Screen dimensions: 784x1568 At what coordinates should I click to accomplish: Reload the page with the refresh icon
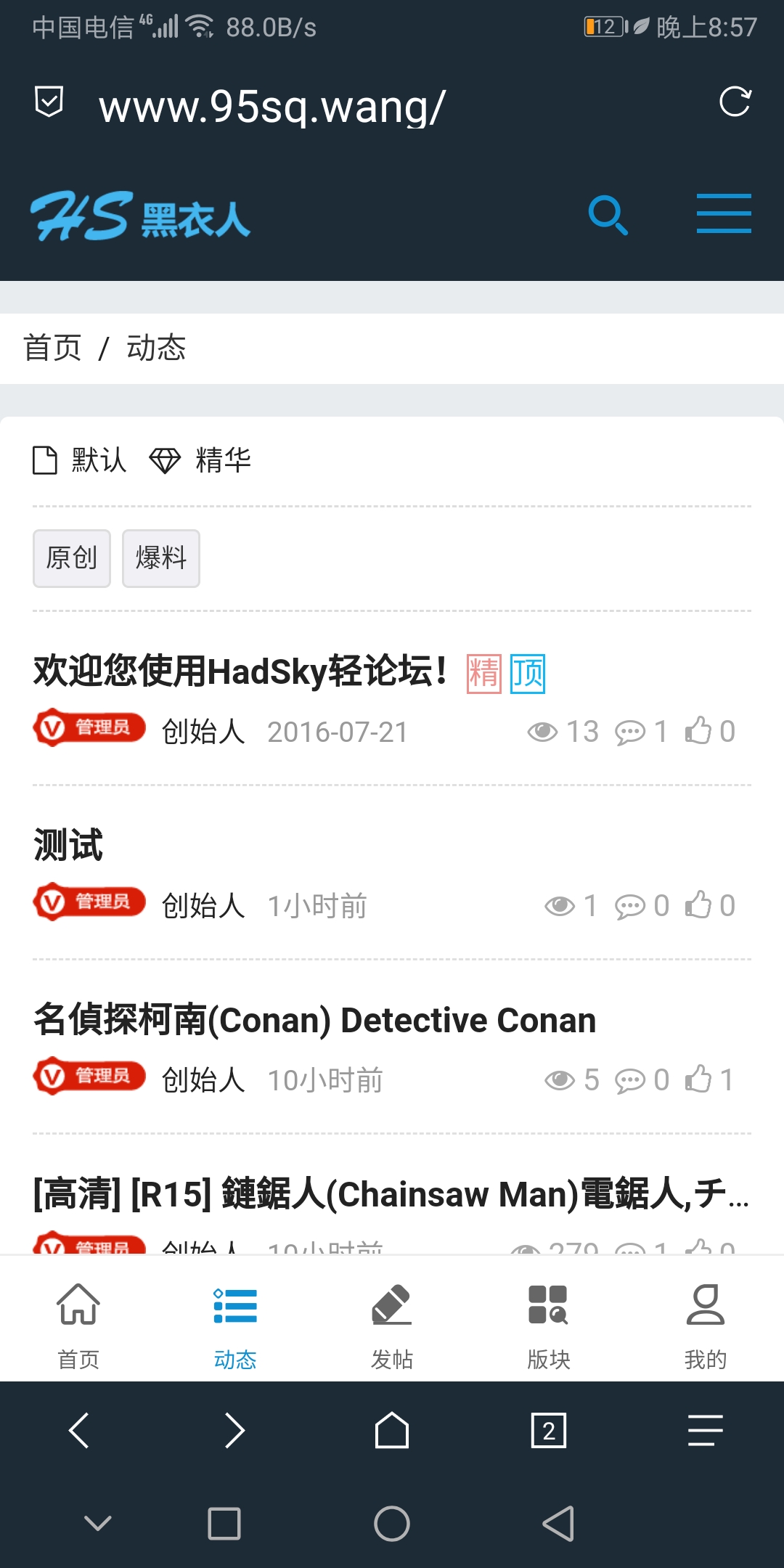pyautogui.click(x=735, y=102)
